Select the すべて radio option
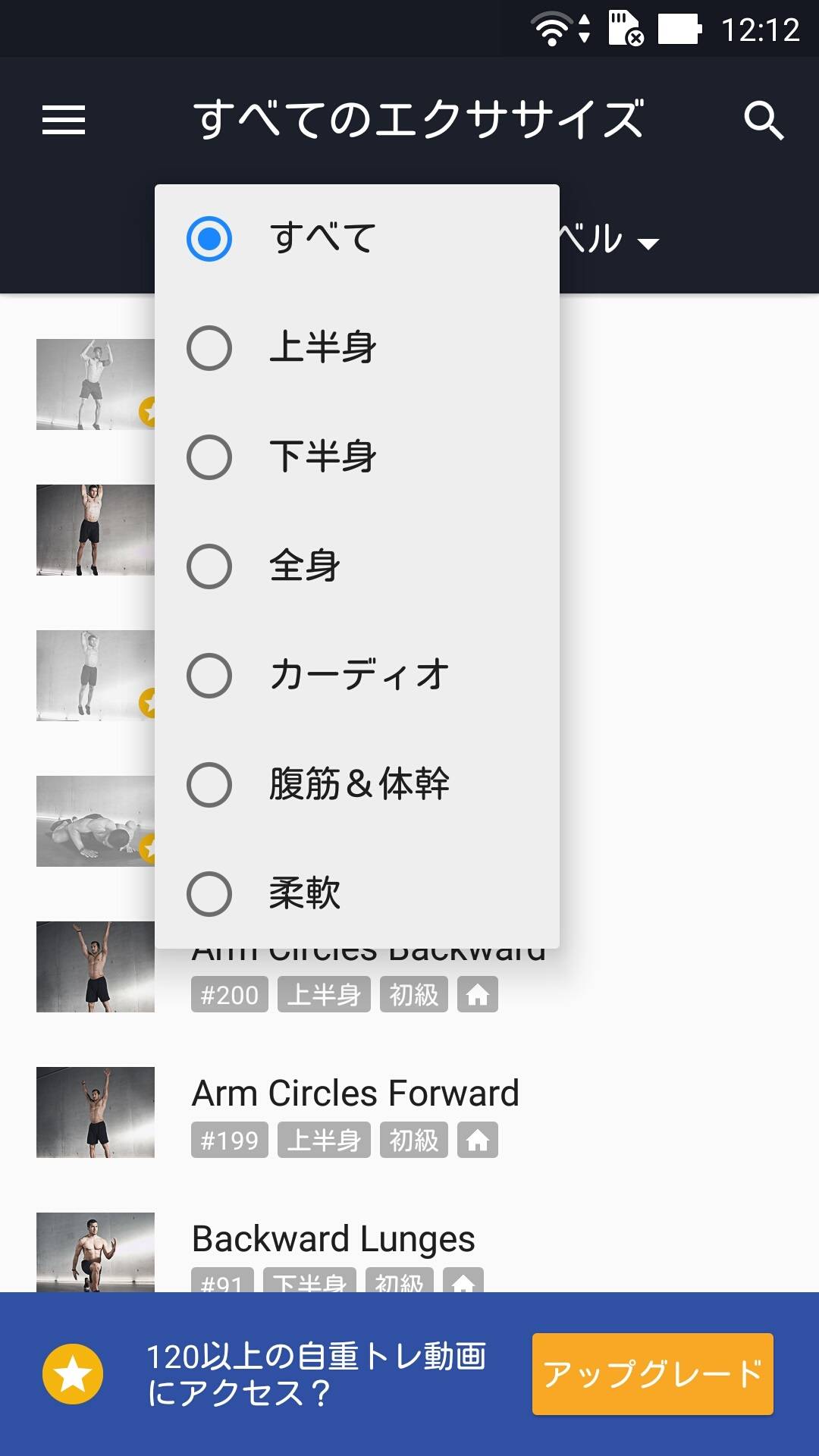The height and width of the screenshot is (1456, 819). pyautogui.click(x=357, y=239)
